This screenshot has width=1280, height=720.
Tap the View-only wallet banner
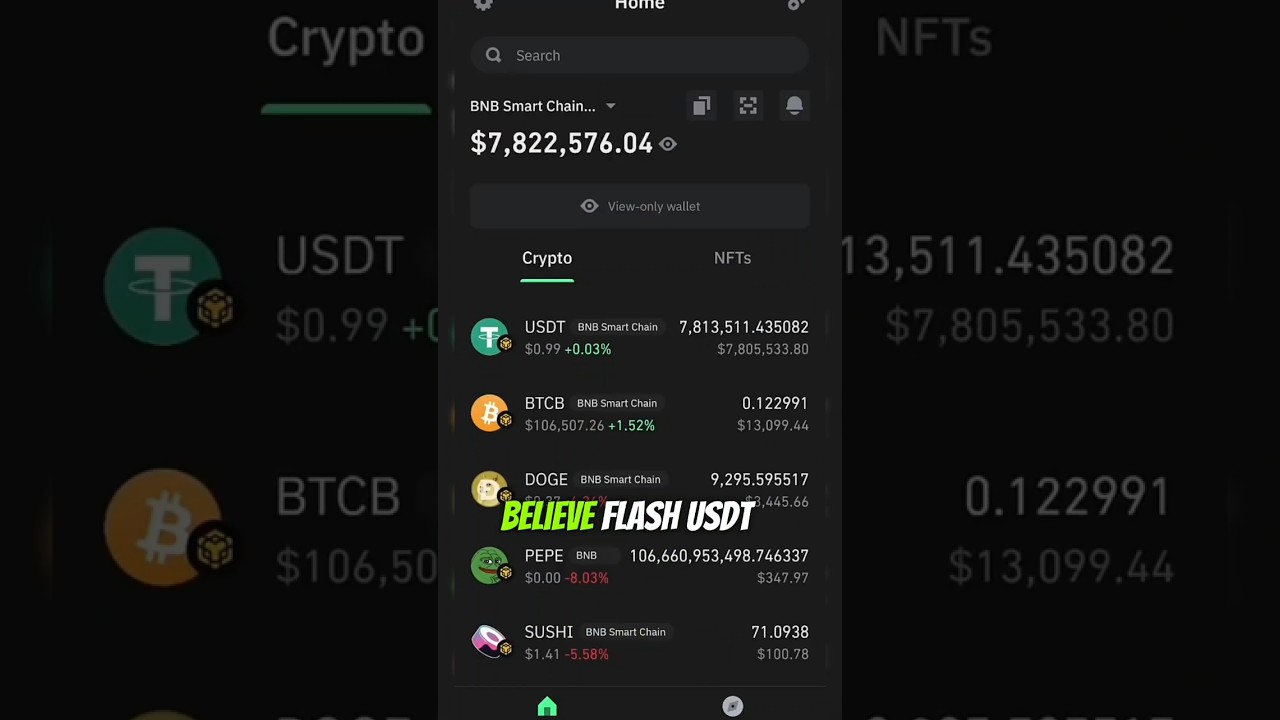click(x=640, y=206)
